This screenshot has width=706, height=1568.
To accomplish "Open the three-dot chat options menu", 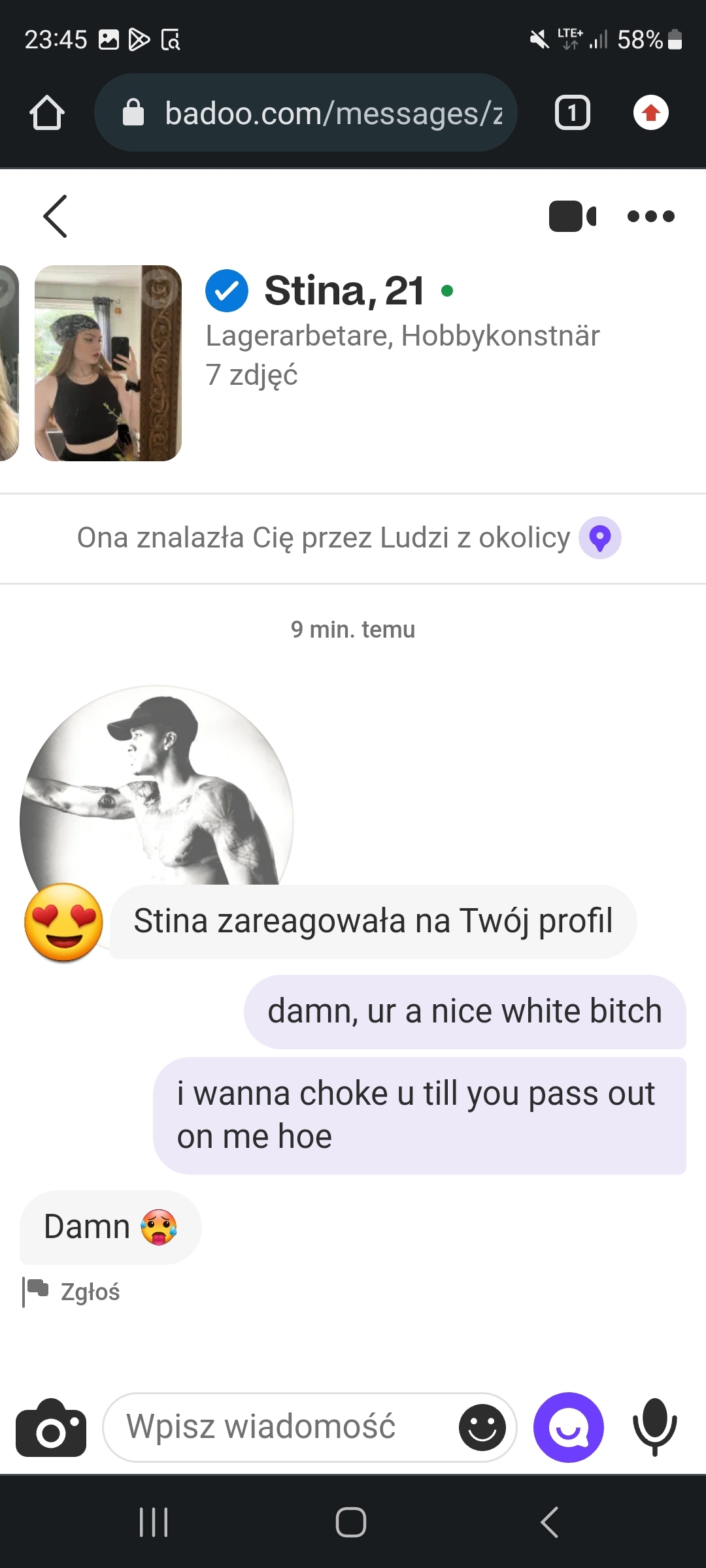I will [650, 216].
